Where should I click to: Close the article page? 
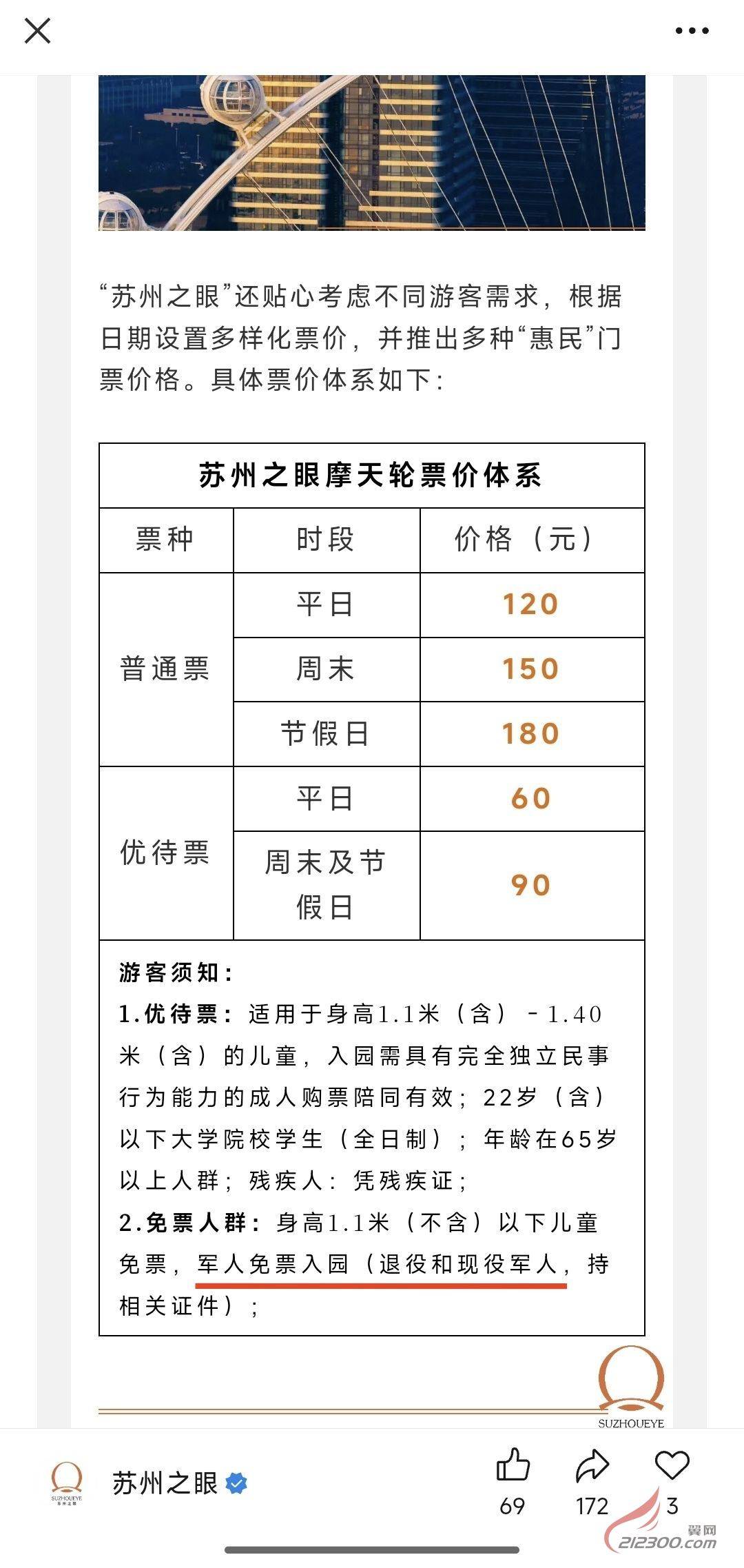click(37, 31)
